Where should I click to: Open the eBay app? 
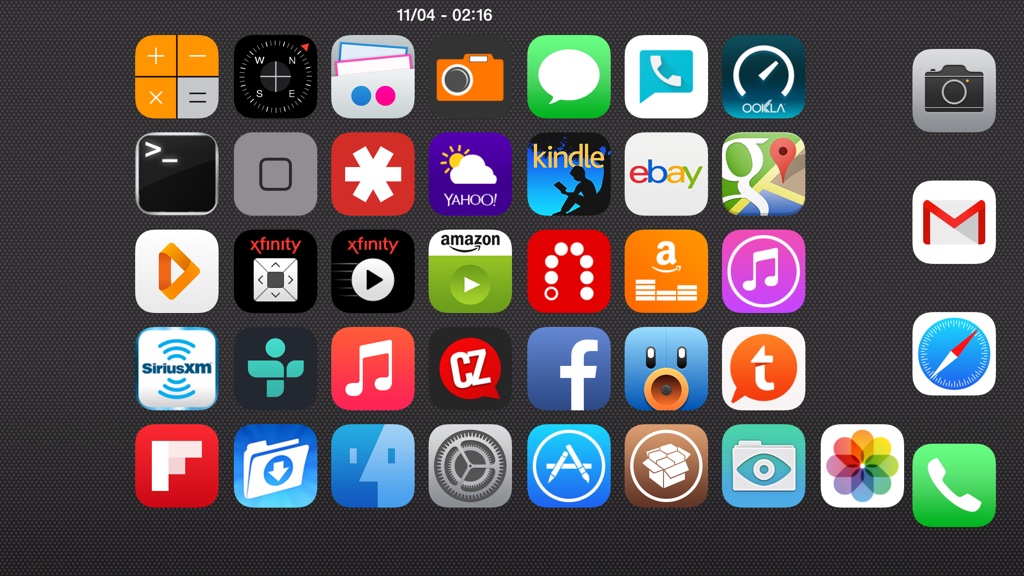point(666,174)
